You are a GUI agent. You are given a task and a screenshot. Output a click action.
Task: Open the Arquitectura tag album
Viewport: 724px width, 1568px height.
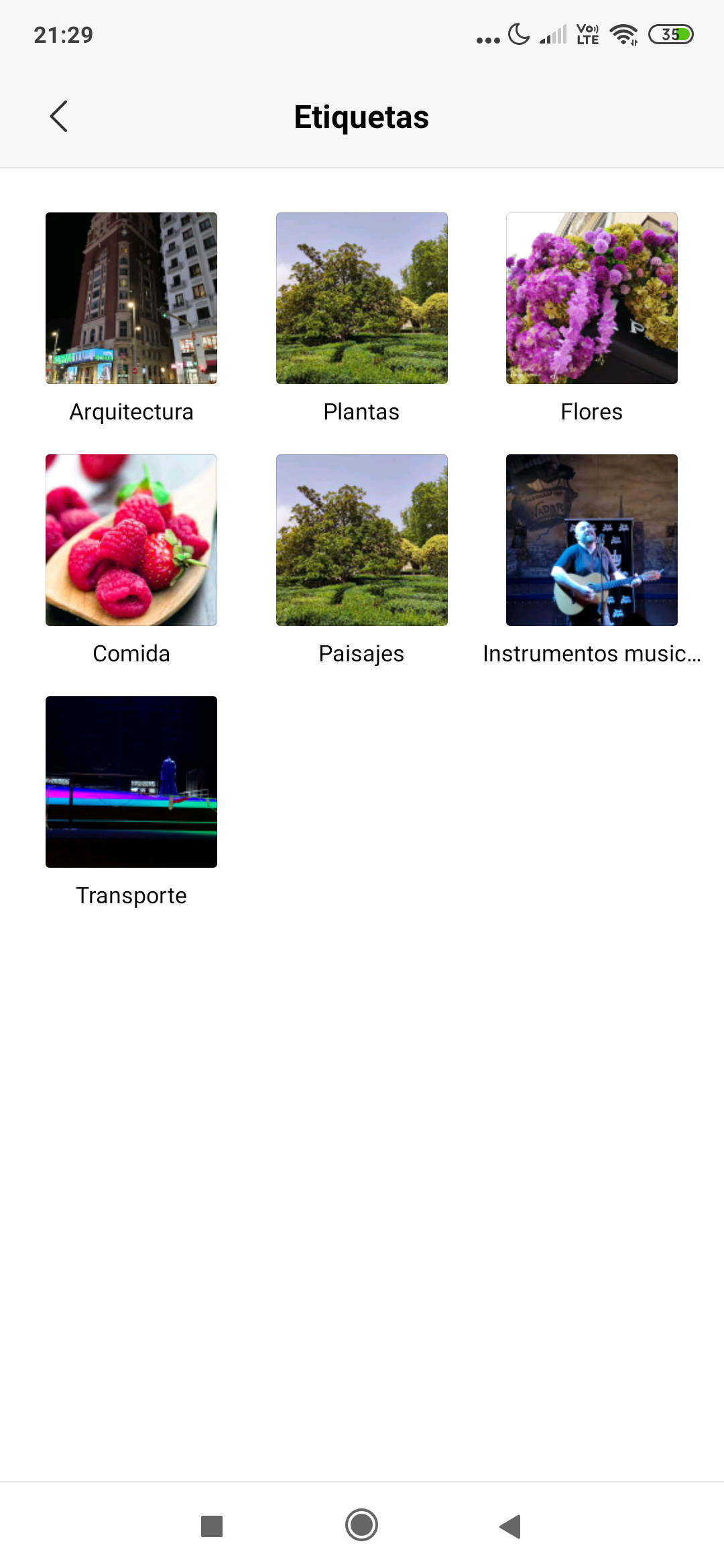[131, 298]
